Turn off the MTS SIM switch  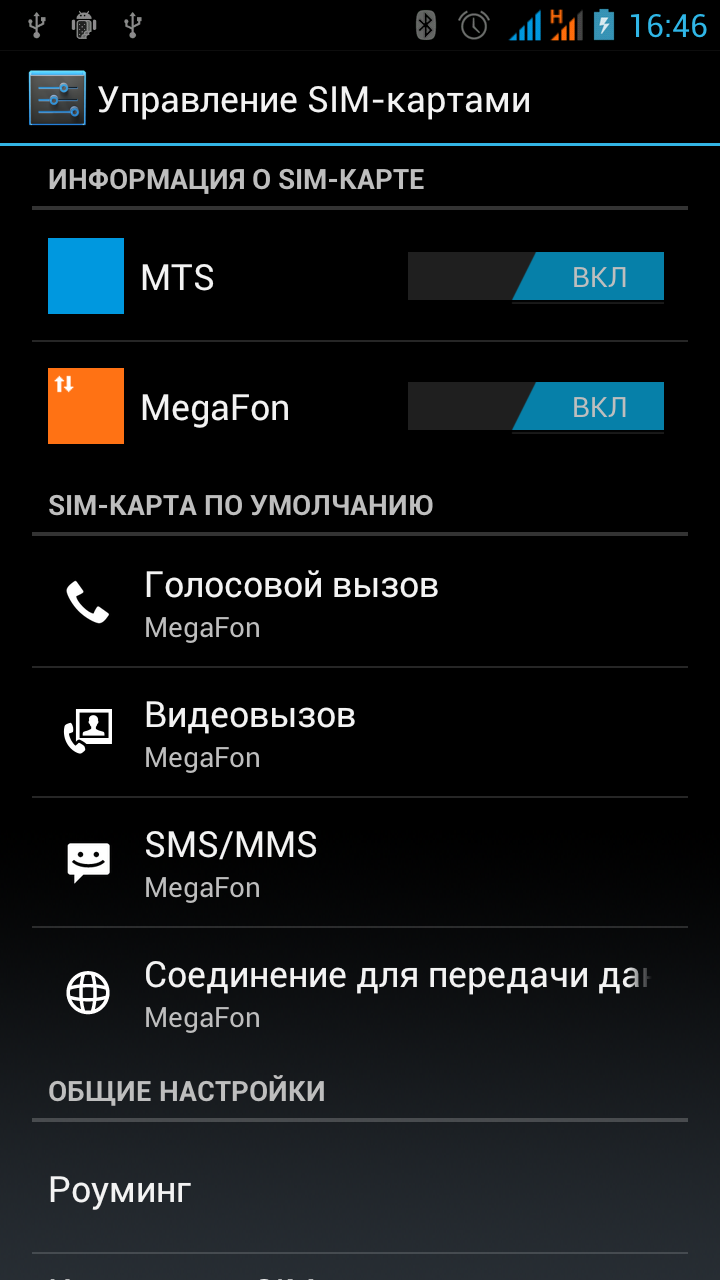pos(535,277)
